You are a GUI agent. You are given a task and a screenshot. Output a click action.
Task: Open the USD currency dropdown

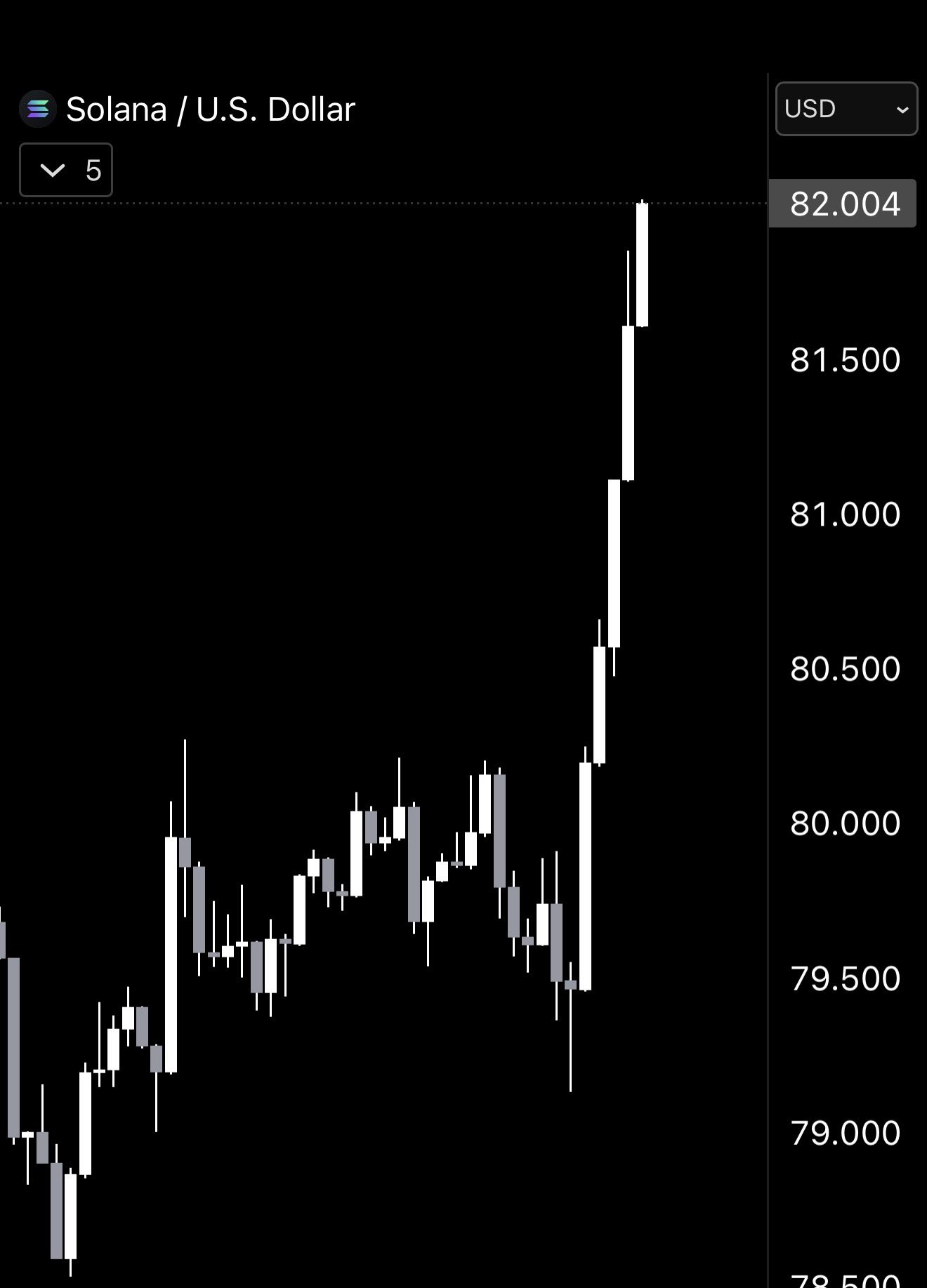click(846, 109)
